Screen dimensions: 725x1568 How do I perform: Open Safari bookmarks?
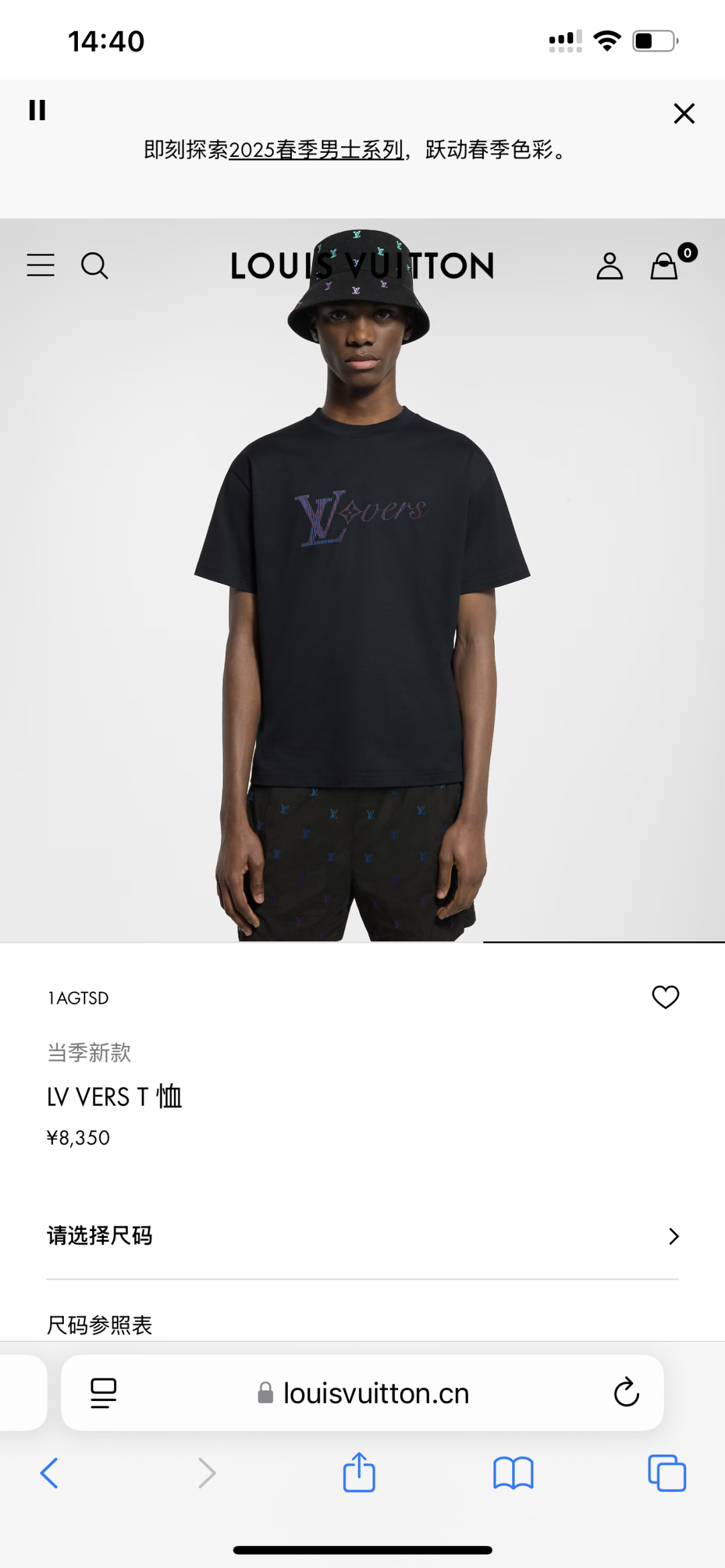(x=513, y=1473)
